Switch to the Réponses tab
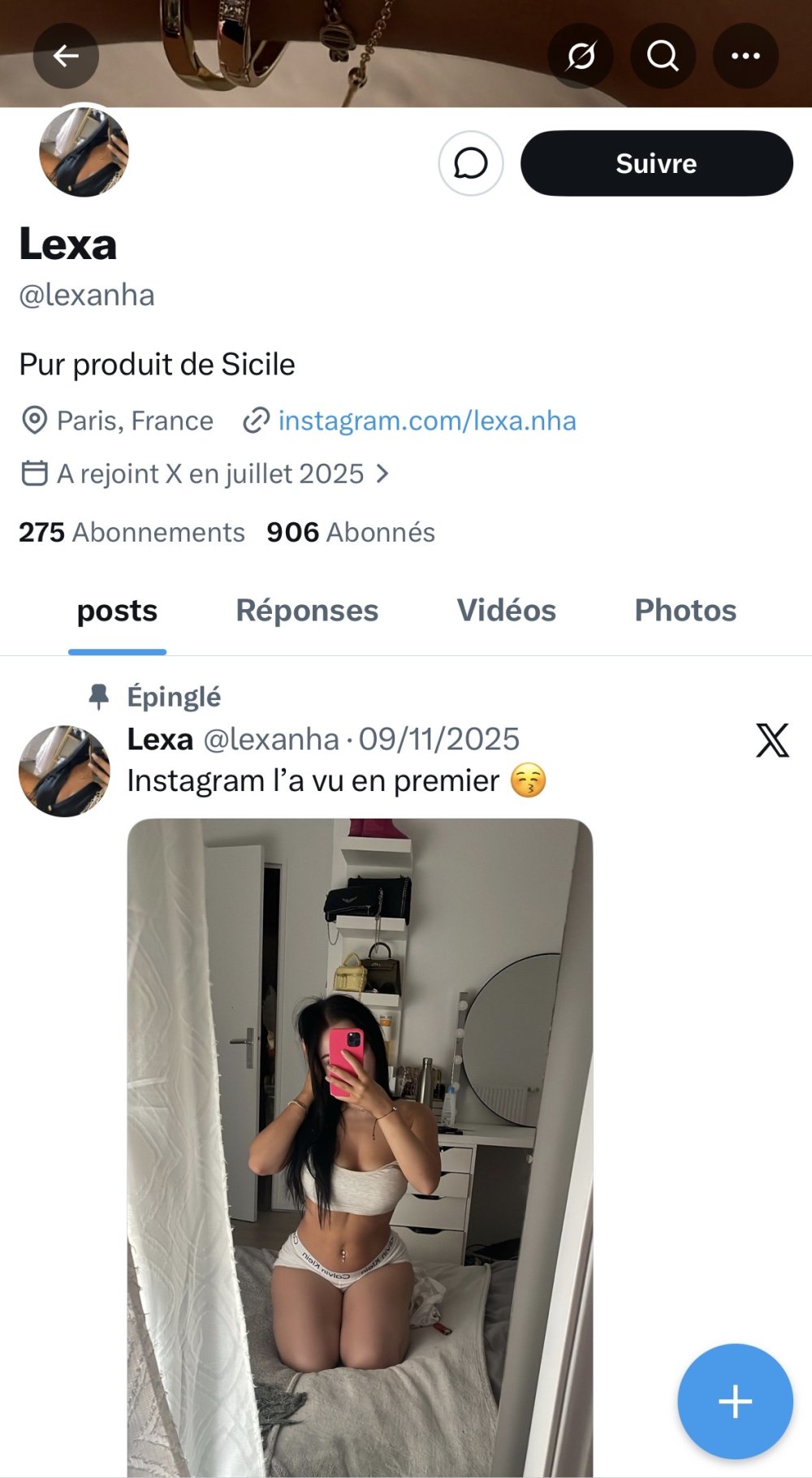 [307, 611]
